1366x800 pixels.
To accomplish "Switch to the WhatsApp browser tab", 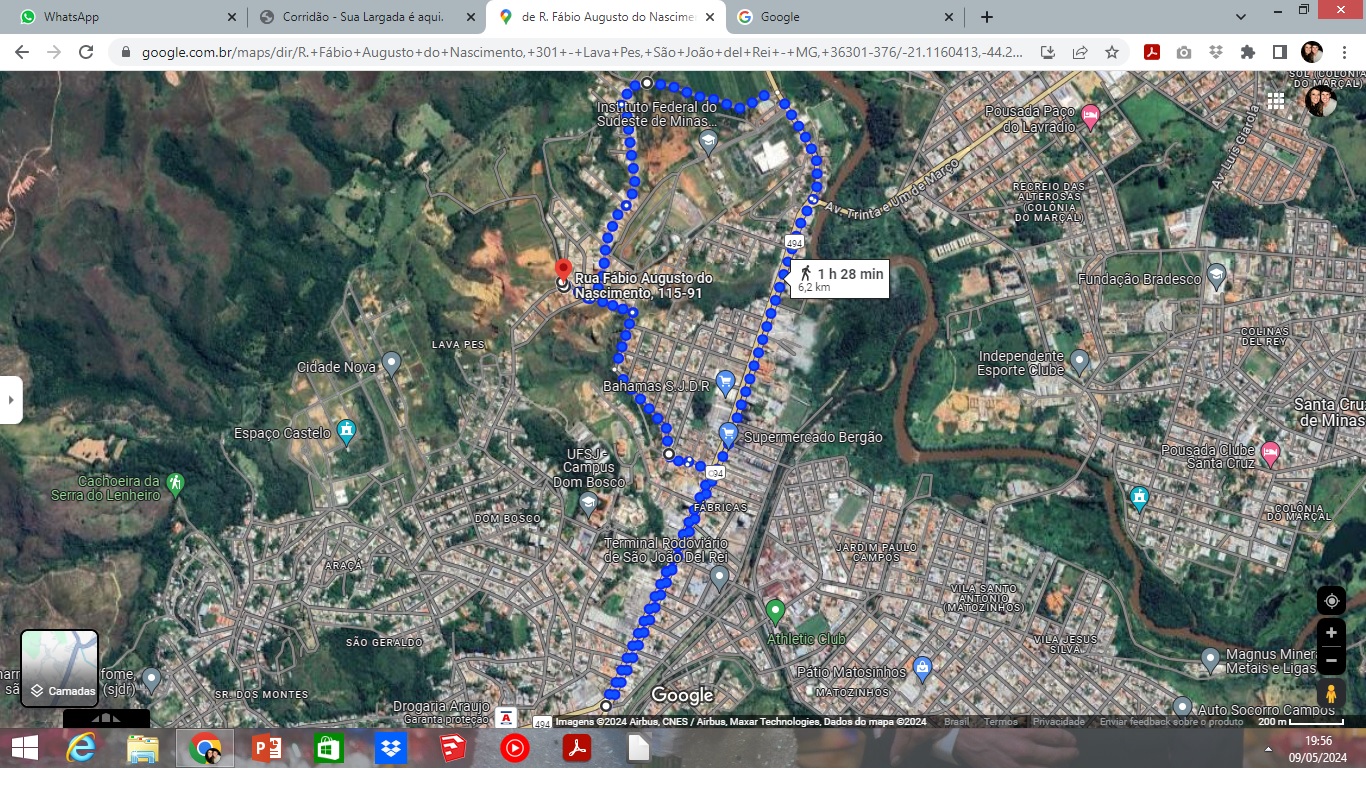I will click(120, 17).
